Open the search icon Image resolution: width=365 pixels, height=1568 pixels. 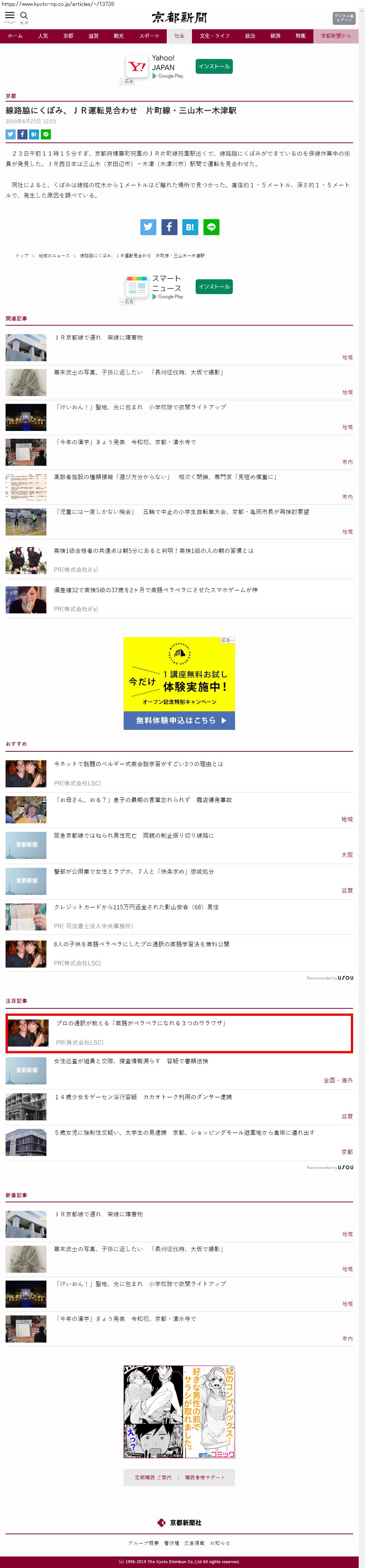coord(25,16)
